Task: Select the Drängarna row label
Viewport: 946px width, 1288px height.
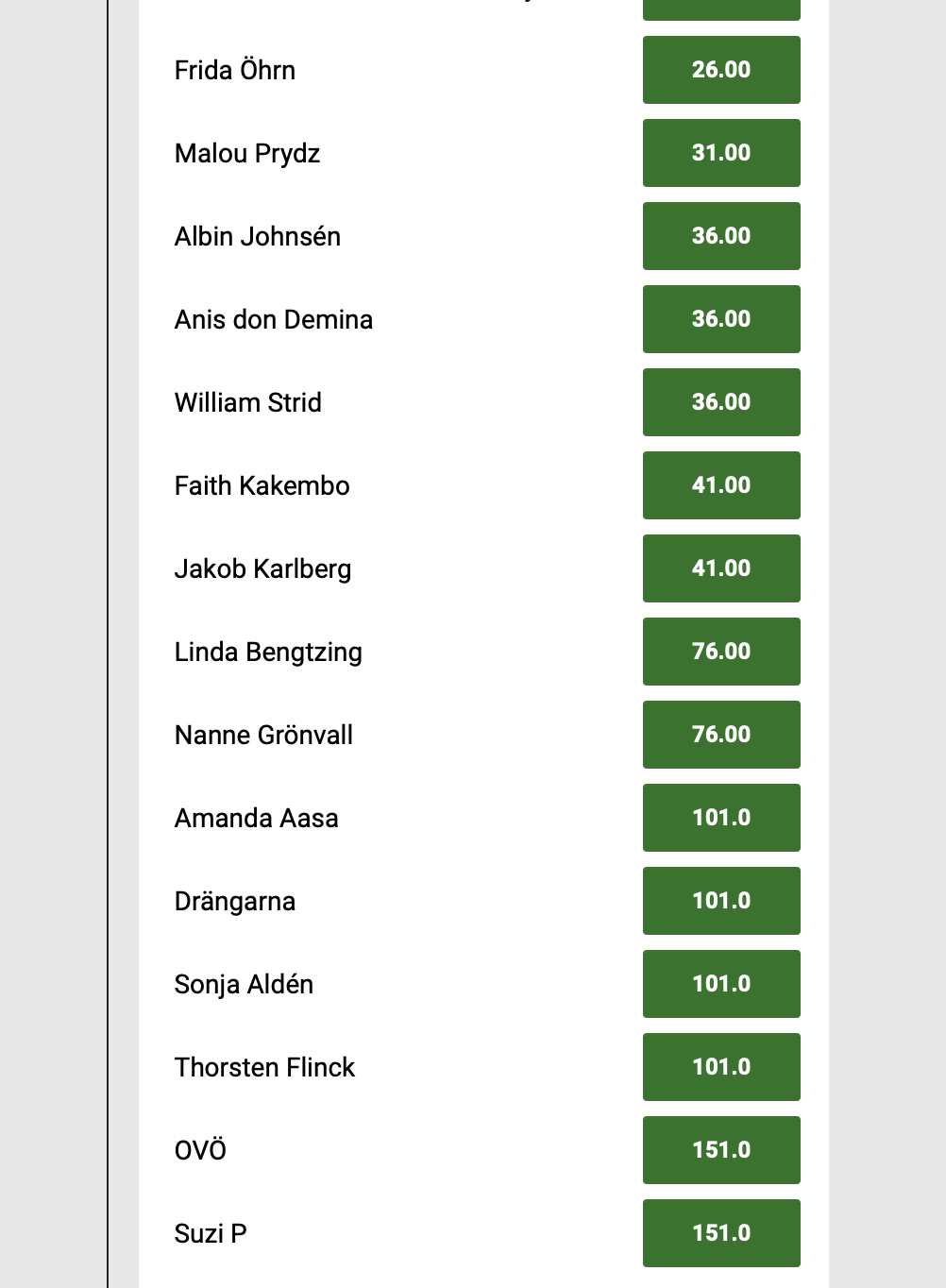Action: pos(234,900)
